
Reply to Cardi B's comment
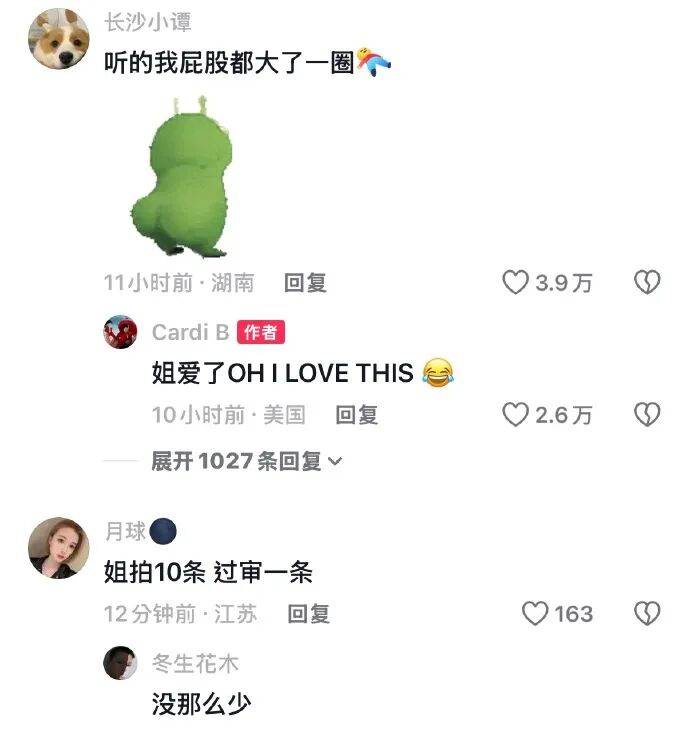pos(356,414)
